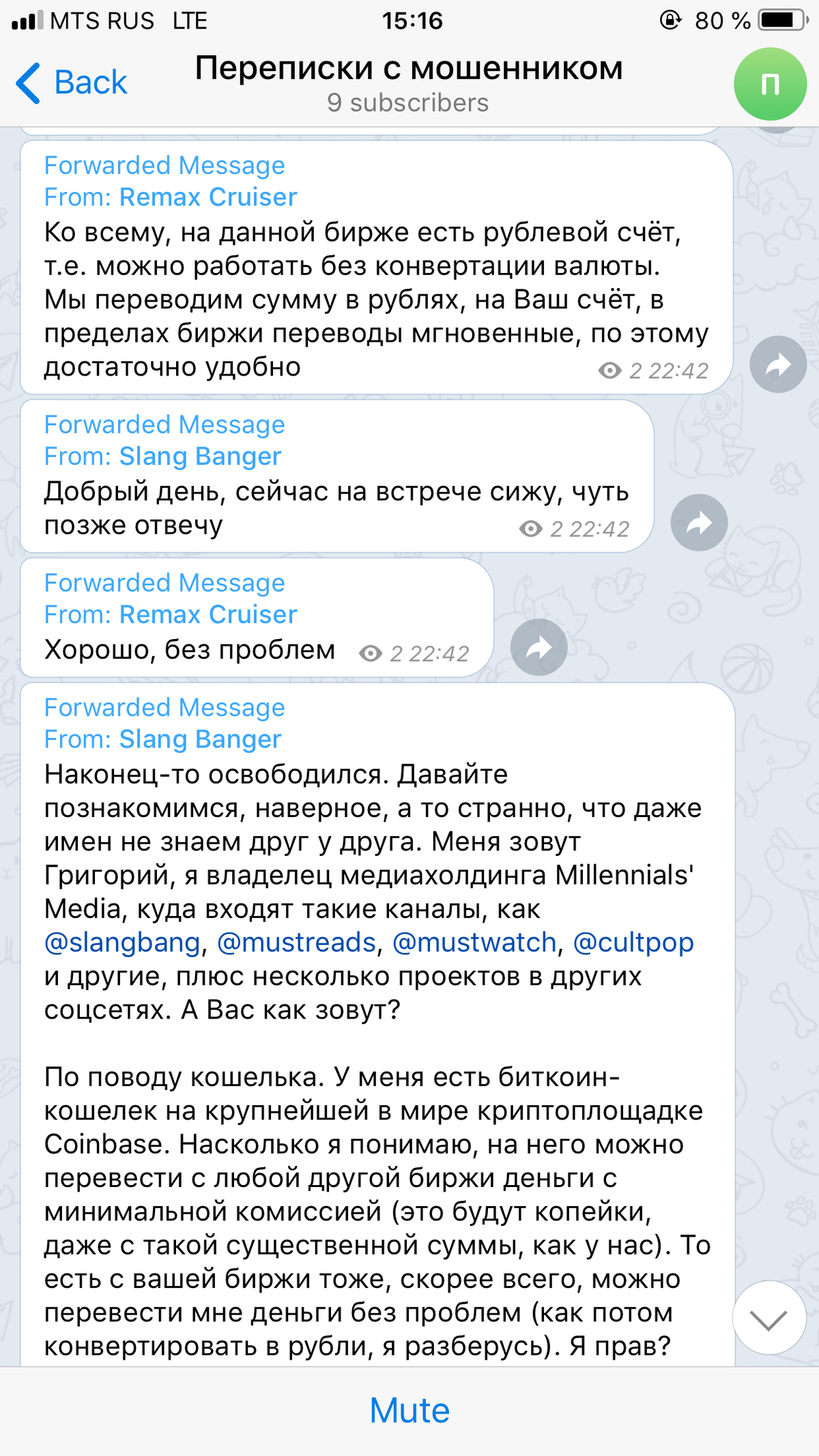Open Remax Cruiser sender name in first message
Viewport: 819px width, 1456px height.
tap(208, 197)
